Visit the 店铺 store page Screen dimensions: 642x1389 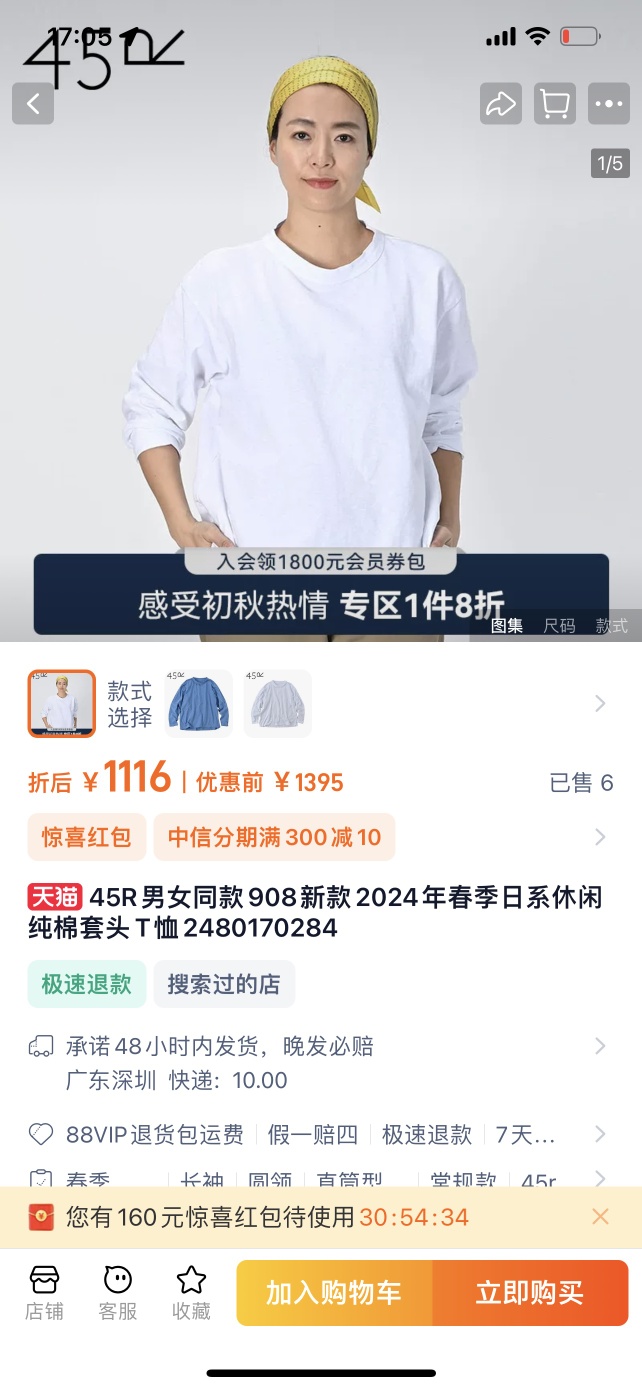coord(44,1292)
